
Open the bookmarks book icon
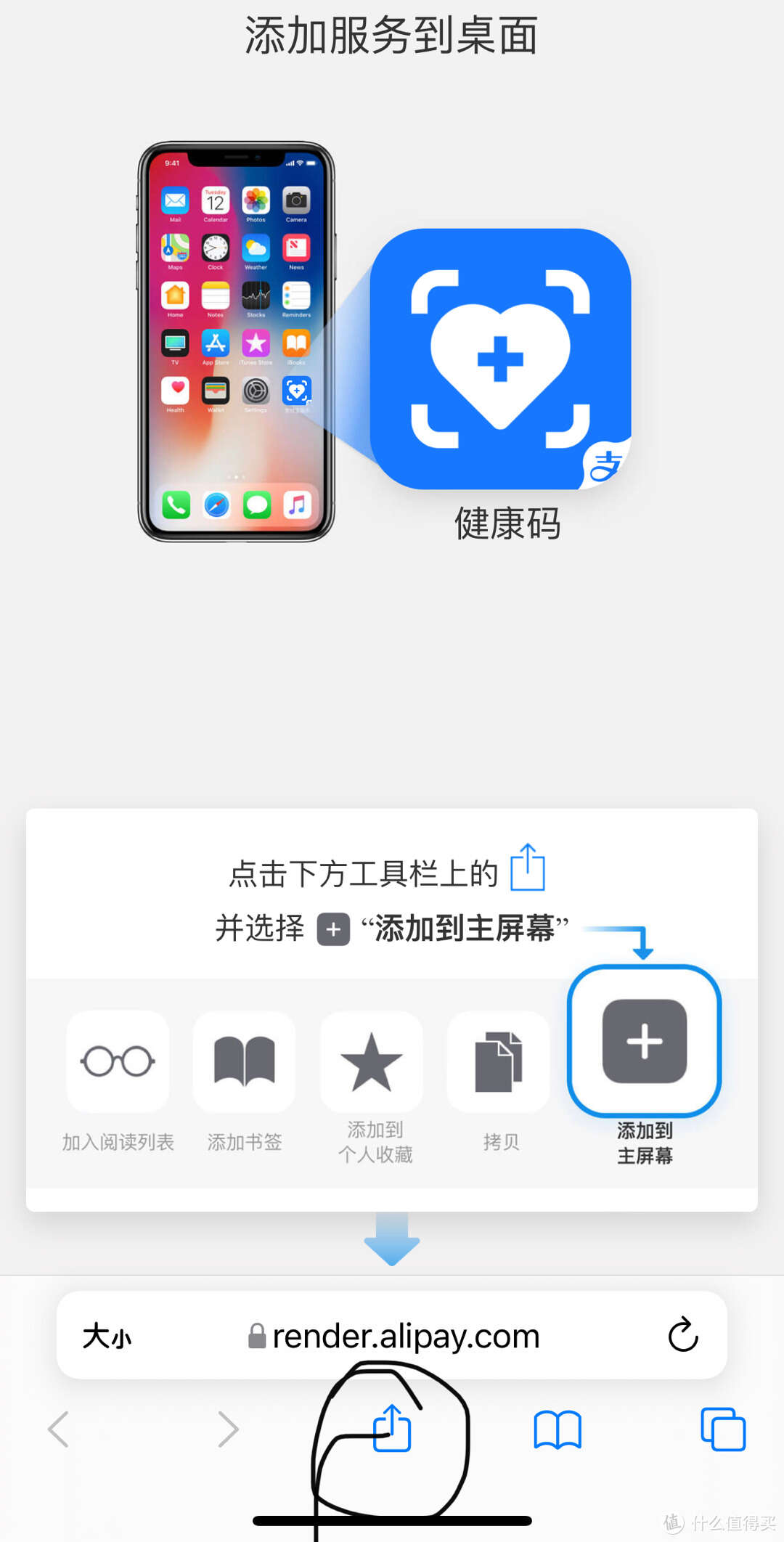[x=558, y=1429]
